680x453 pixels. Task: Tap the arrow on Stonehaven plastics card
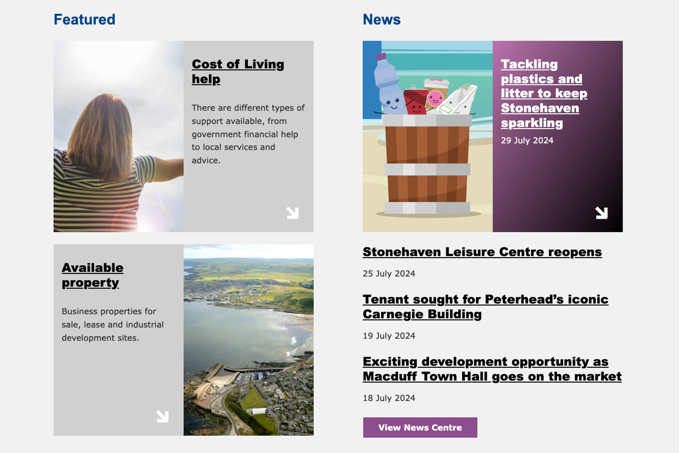coord(601,213)
